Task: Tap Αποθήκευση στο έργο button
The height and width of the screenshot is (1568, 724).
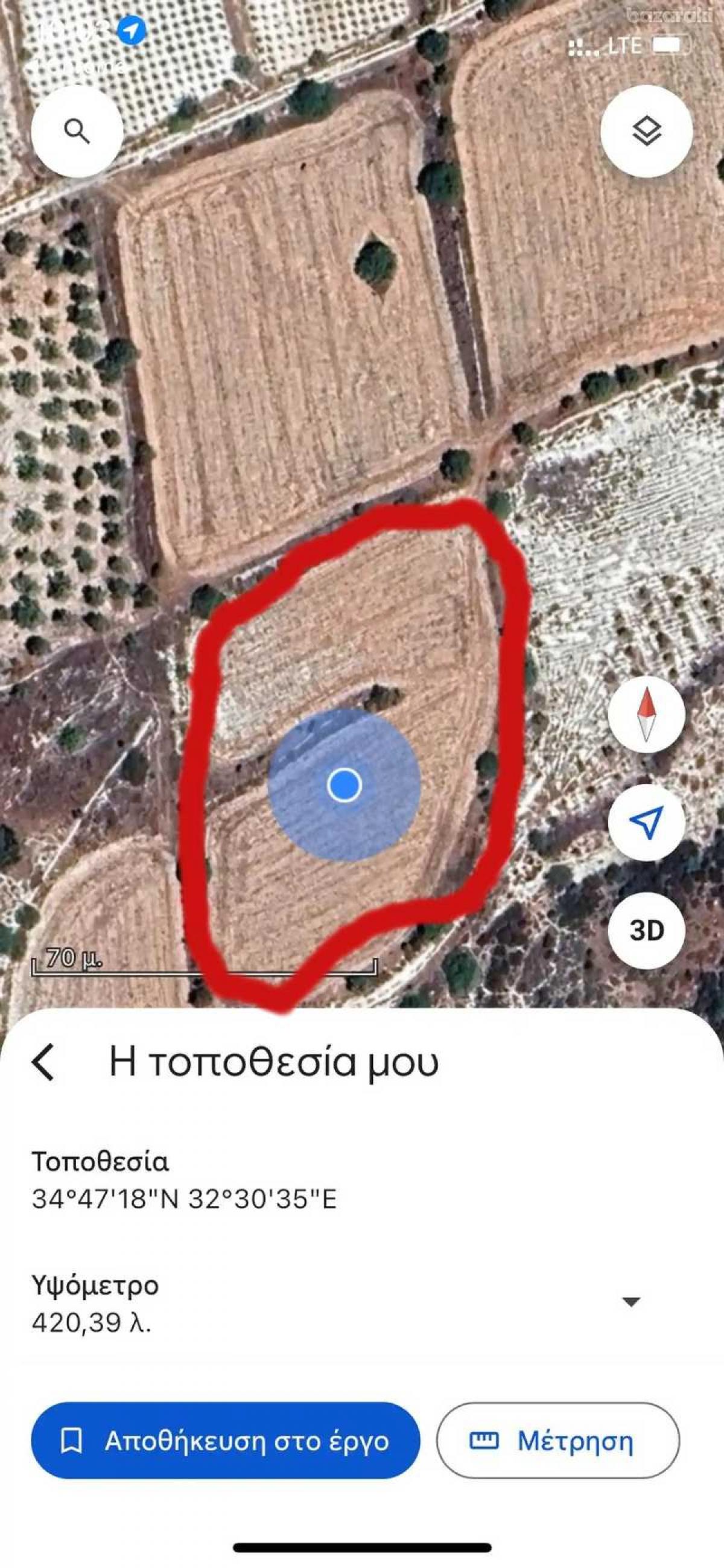Action: point(225,1441)
